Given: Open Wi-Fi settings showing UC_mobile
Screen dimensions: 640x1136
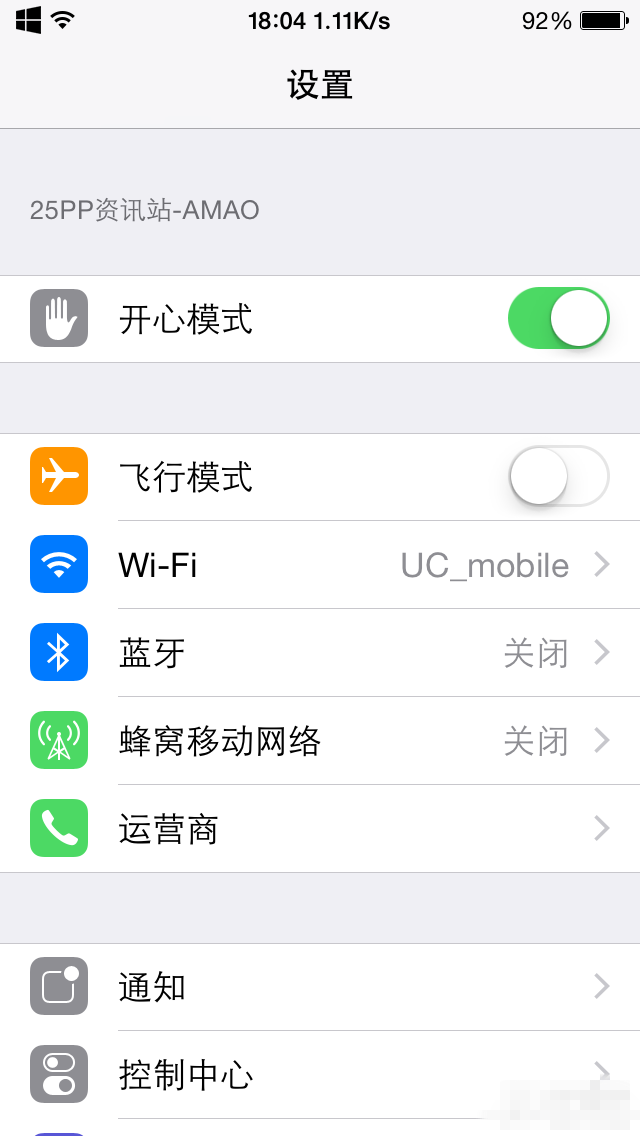Looking at the screenshot, I should [320, 565].
